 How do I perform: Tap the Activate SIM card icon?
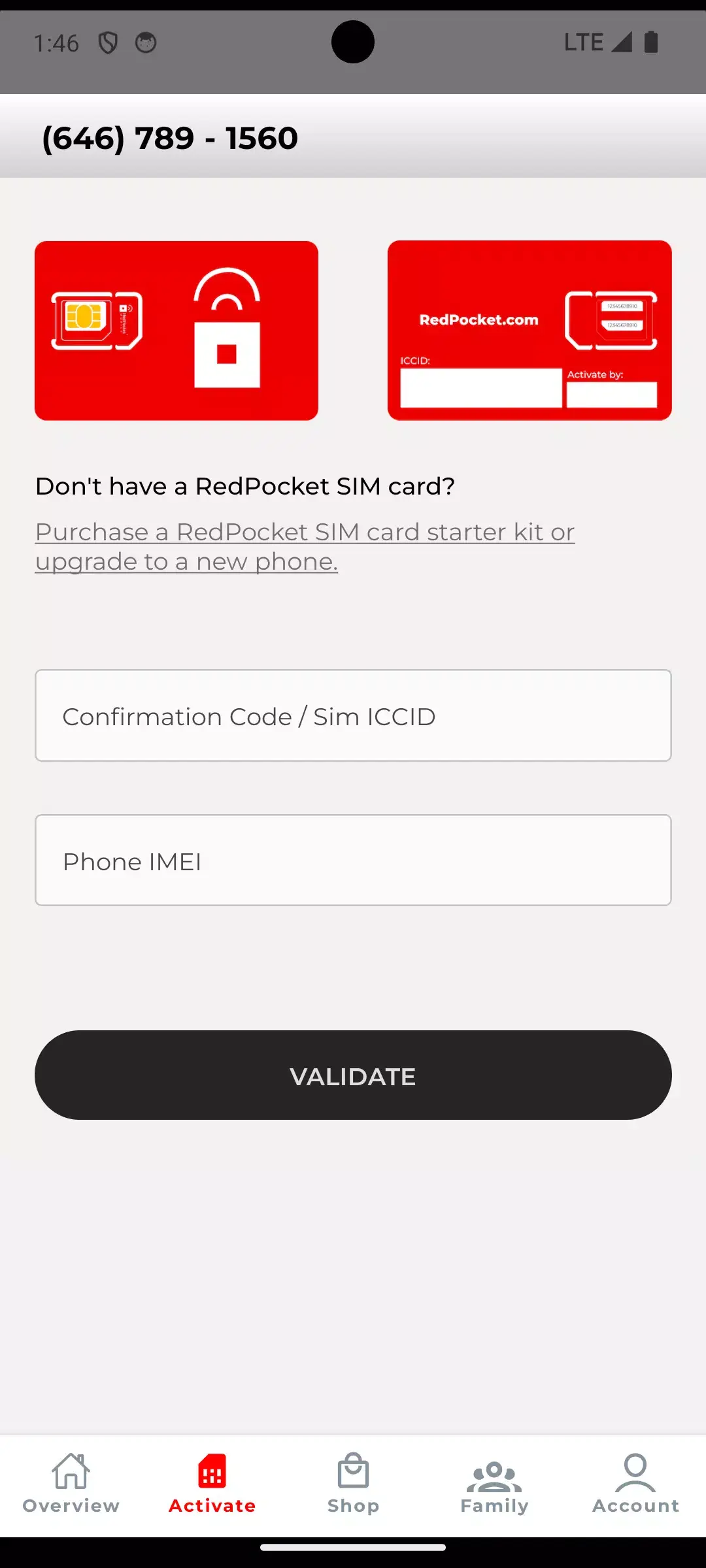[211, 1472]
